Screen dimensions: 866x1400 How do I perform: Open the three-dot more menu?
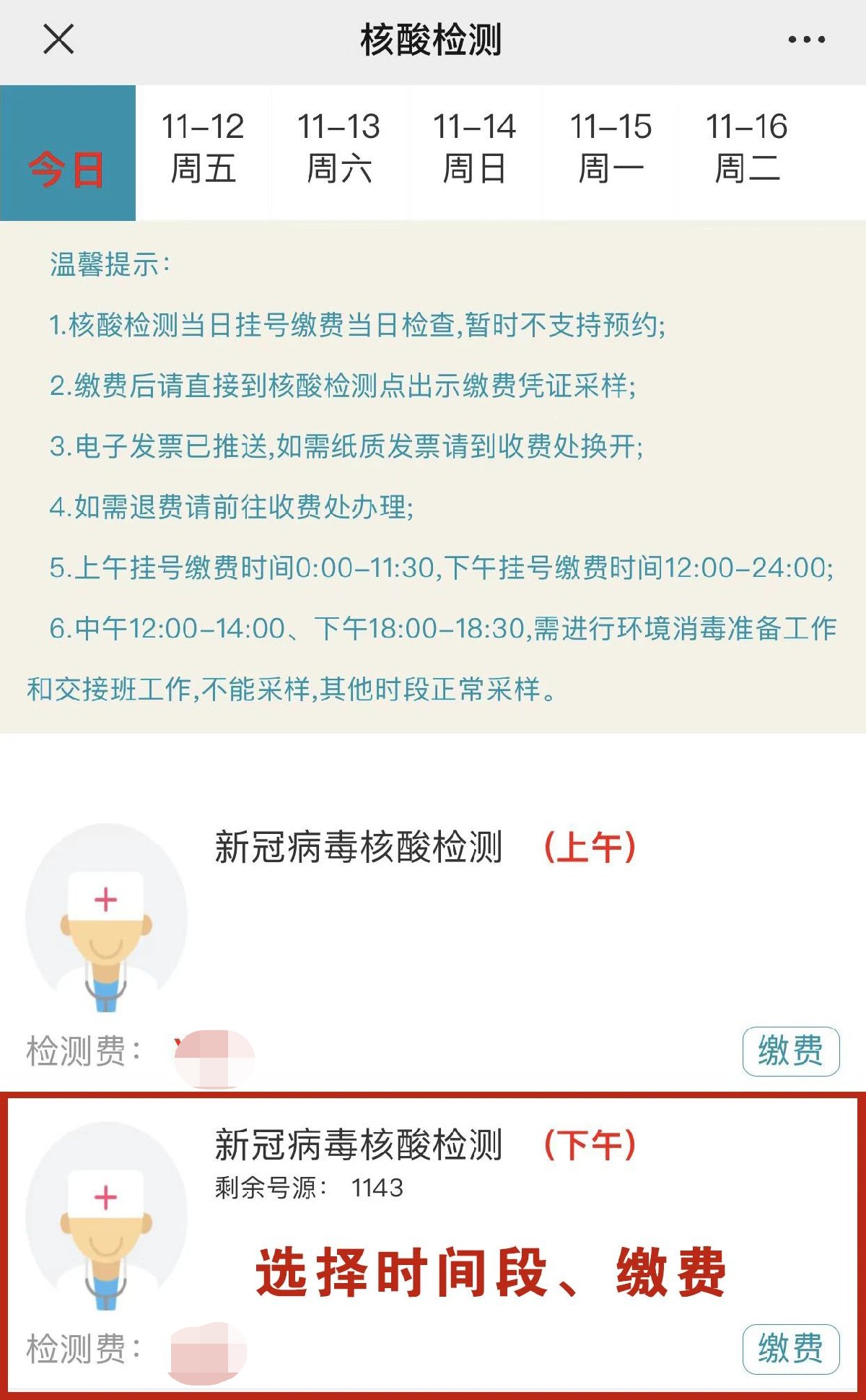click(x=806, y=40)
